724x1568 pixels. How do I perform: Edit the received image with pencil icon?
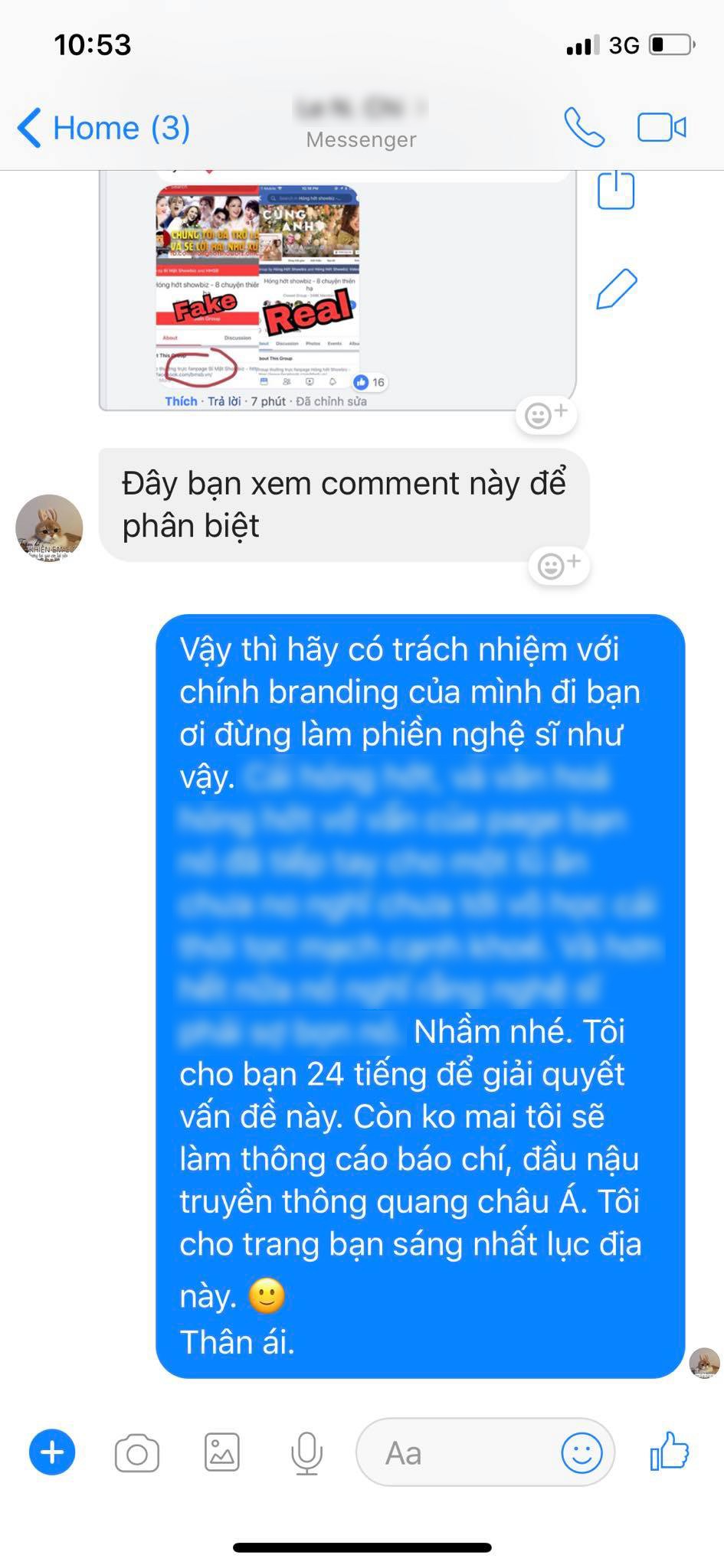coord(616,289)
